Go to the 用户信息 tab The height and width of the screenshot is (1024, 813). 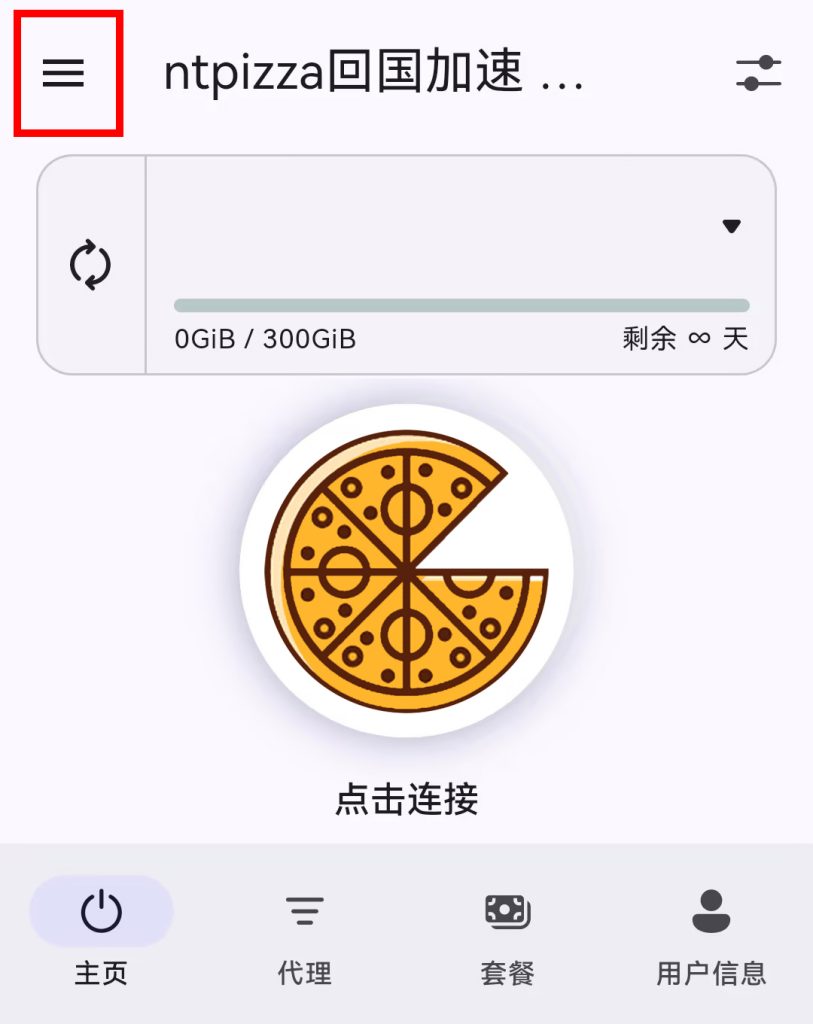tap(711, 932)
